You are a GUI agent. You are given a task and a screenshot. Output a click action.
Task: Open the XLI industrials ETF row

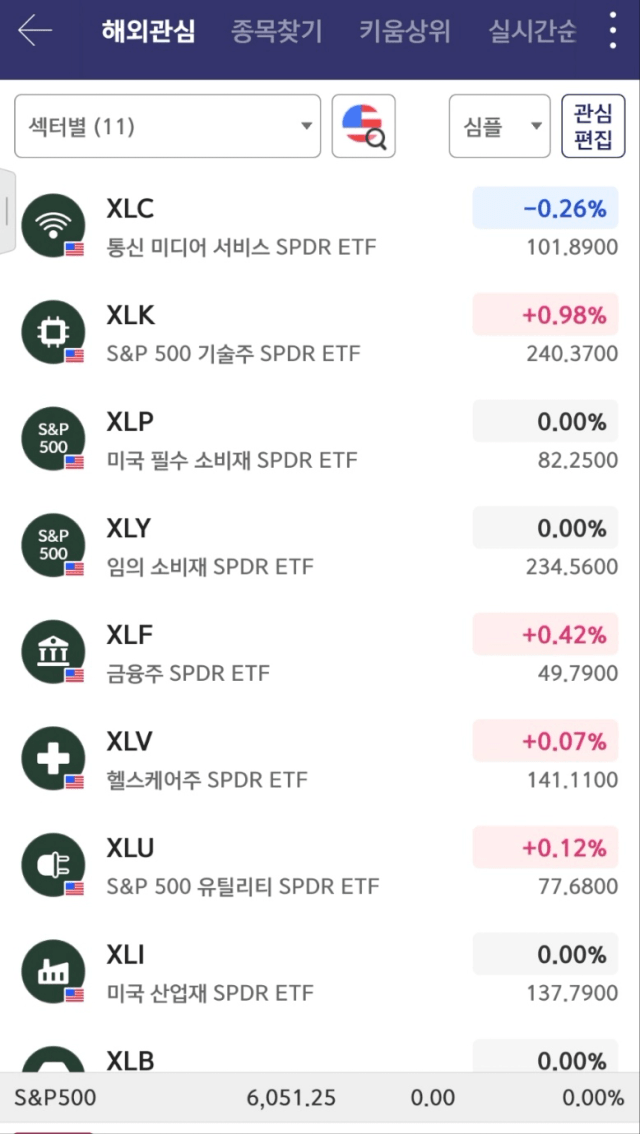[x=320, y=971]
